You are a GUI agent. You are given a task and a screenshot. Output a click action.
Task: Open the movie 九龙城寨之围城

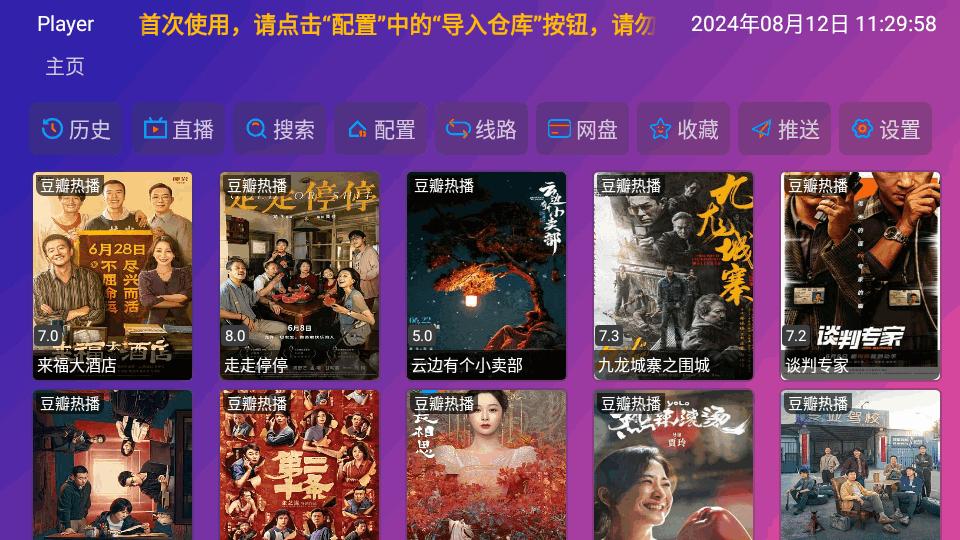coord(673,275)
